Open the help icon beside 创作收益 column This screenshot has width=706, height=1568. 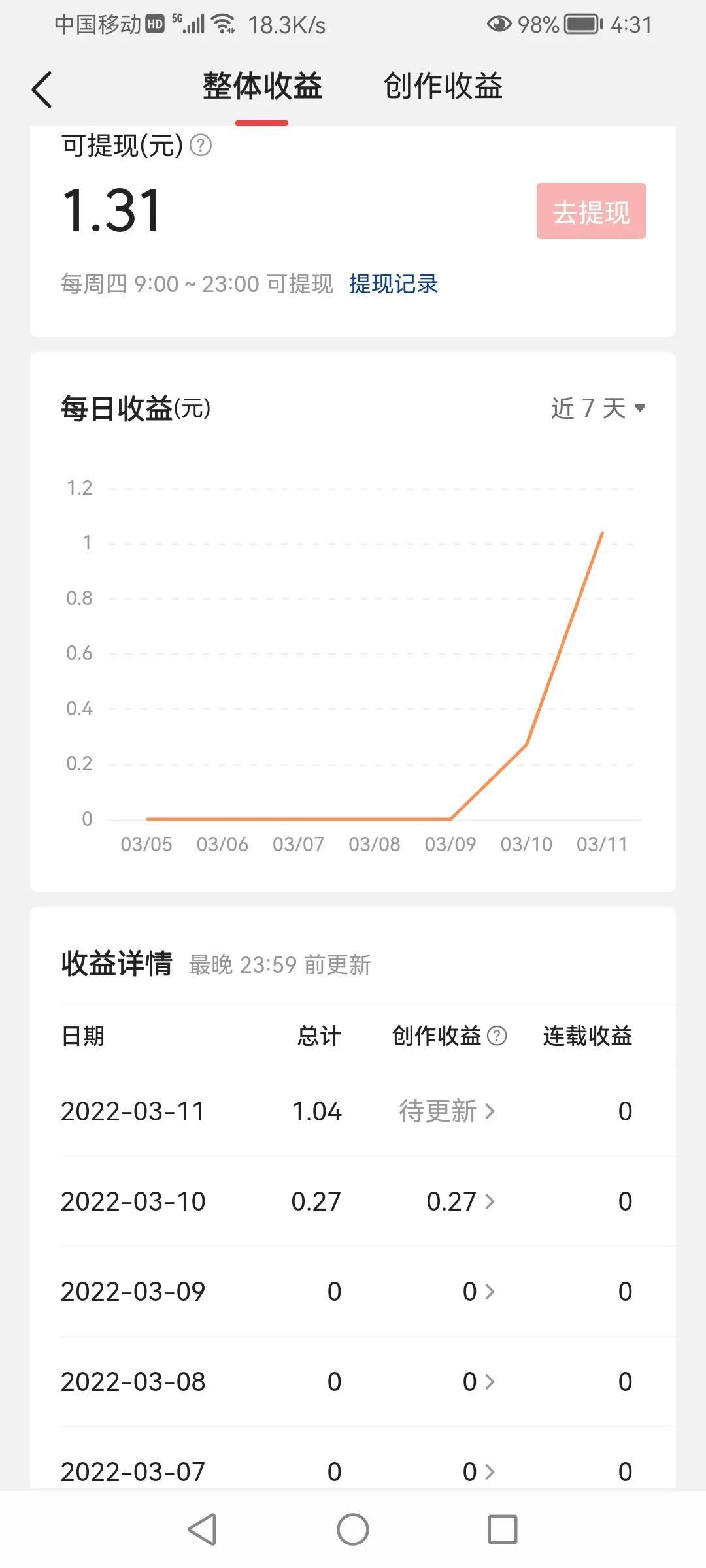click(x=497, y=1036)
